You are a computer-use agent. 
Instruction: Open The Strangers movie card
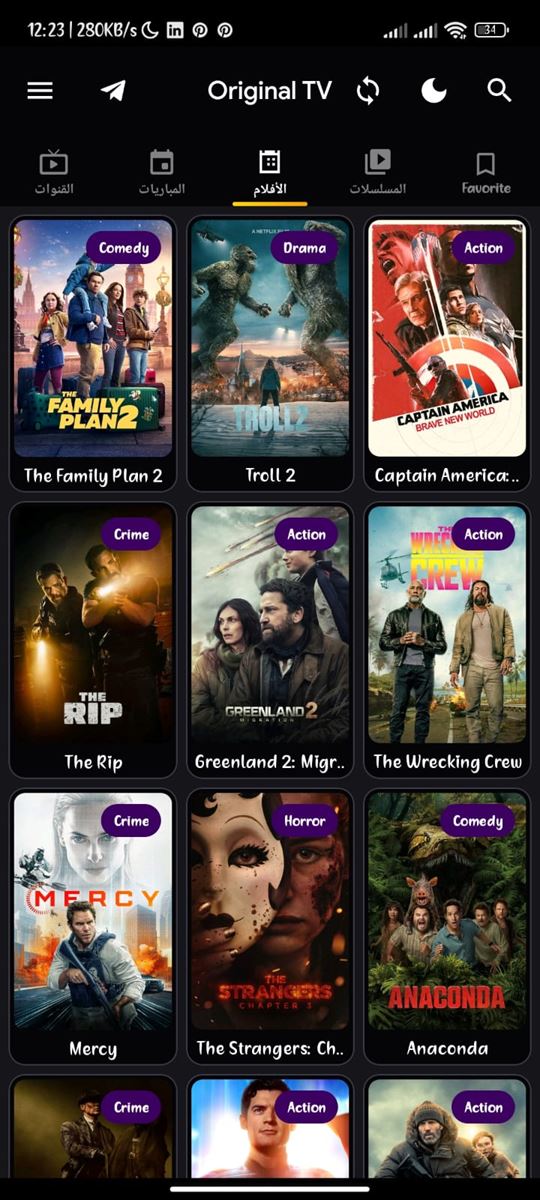(x=270, y=927)
